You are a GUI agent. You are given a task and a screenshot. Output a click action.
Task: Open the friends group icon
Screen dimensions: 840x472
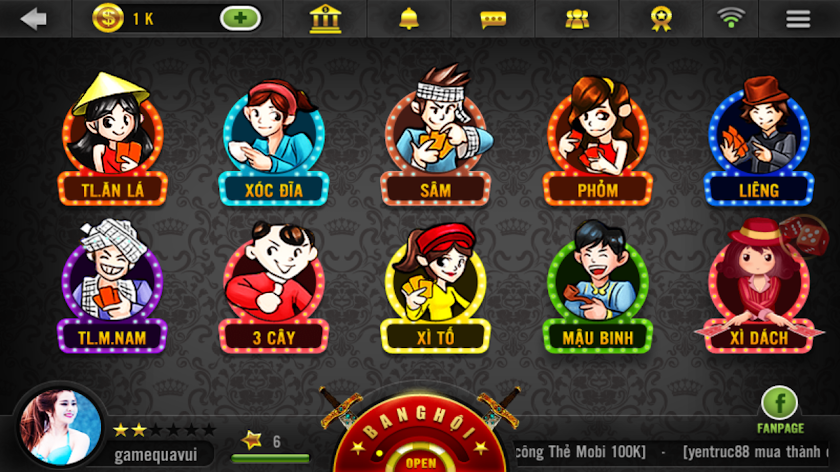coord(577,19)
